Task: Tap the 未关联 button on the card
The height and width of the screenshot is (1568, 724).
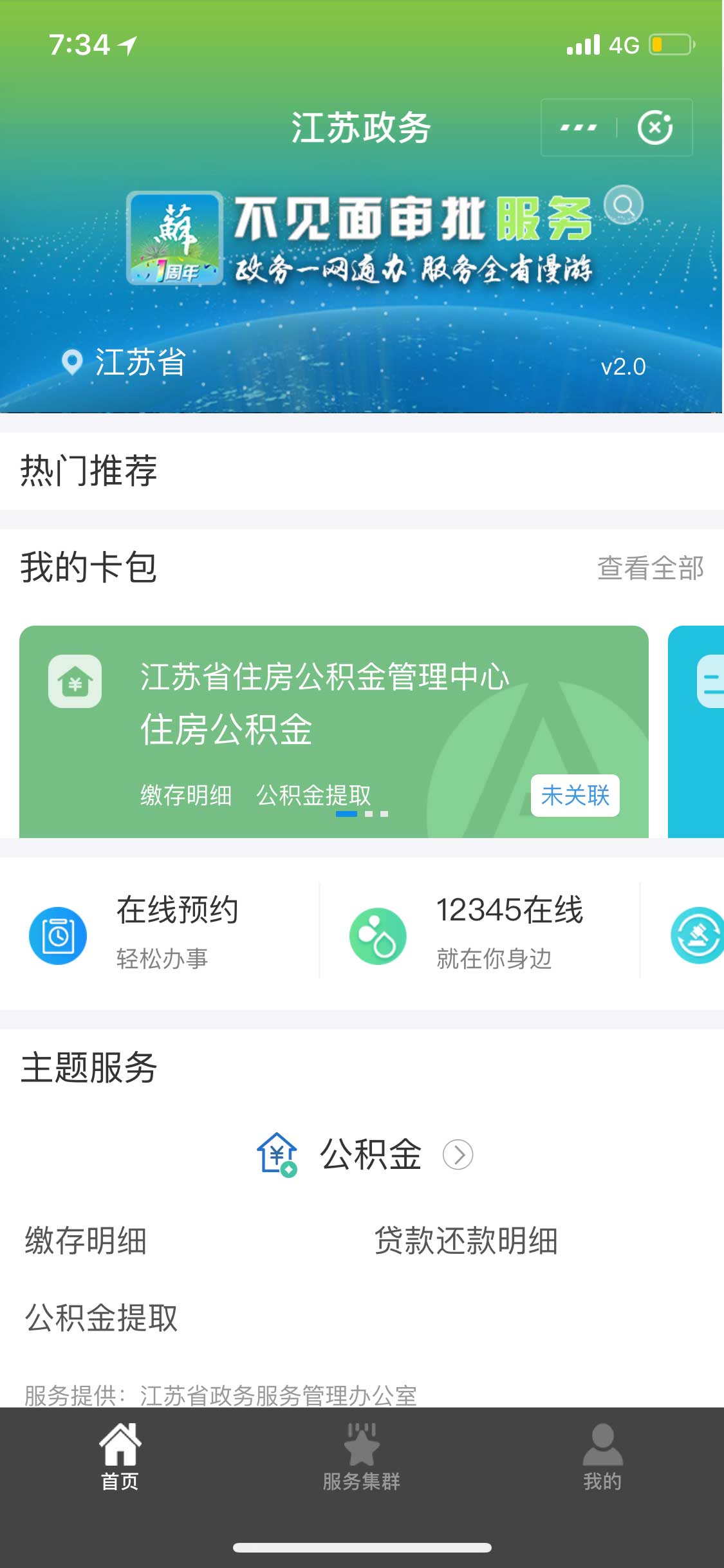Action: coord(575,796)
